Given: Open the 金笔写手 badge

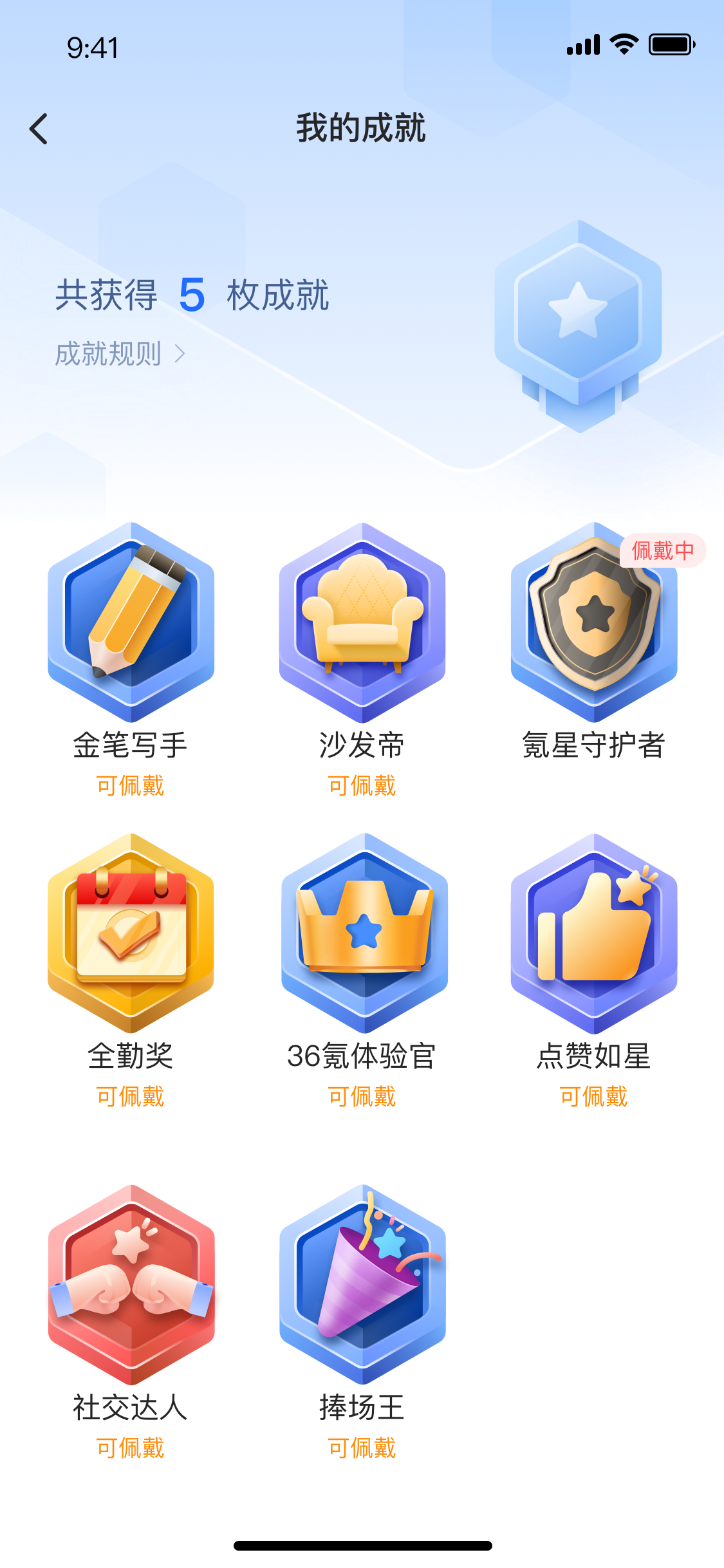Looking at the screenshot, I should tap(131, 622).
